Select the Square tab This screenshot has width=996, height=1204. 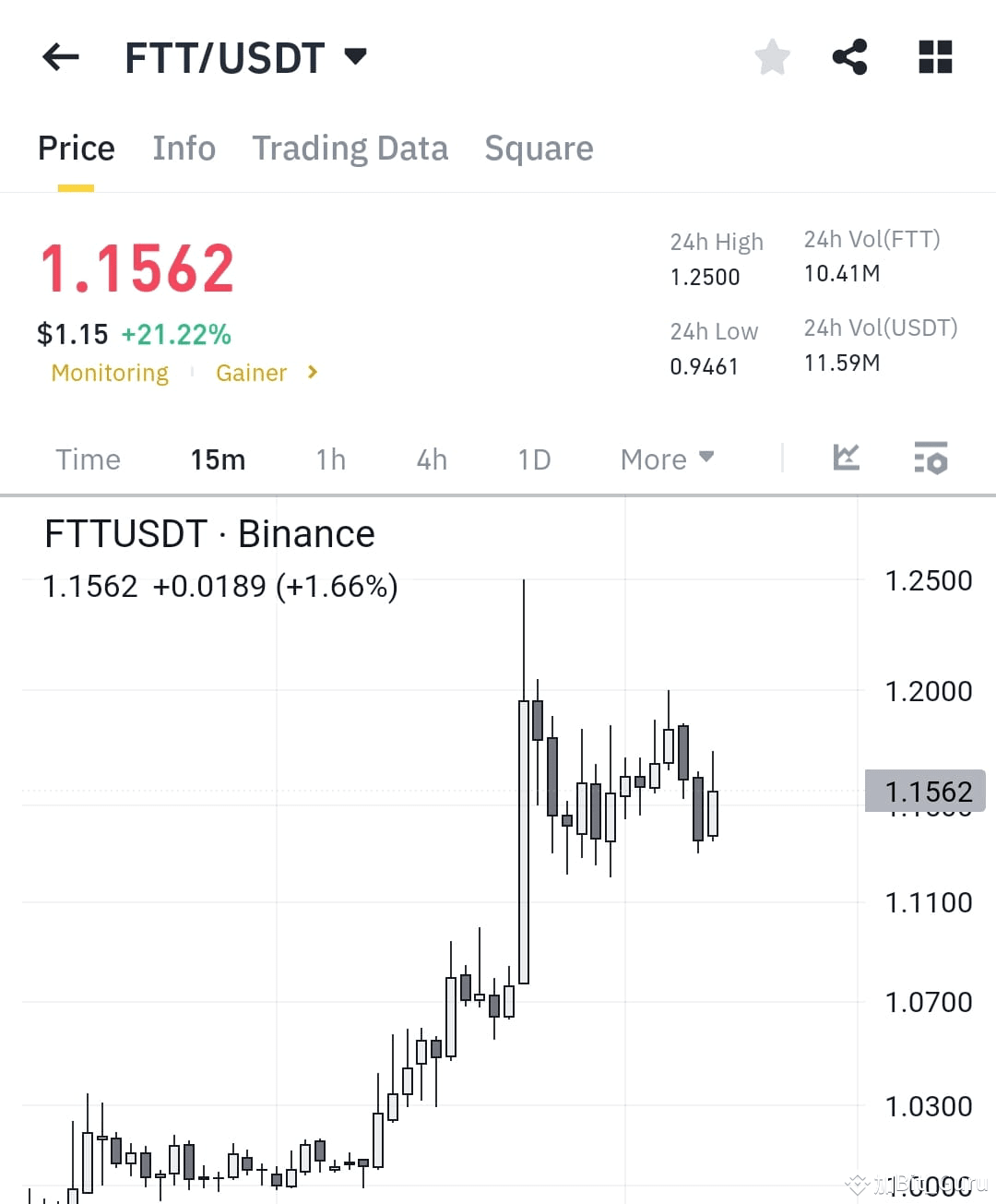tap(539, 149)
